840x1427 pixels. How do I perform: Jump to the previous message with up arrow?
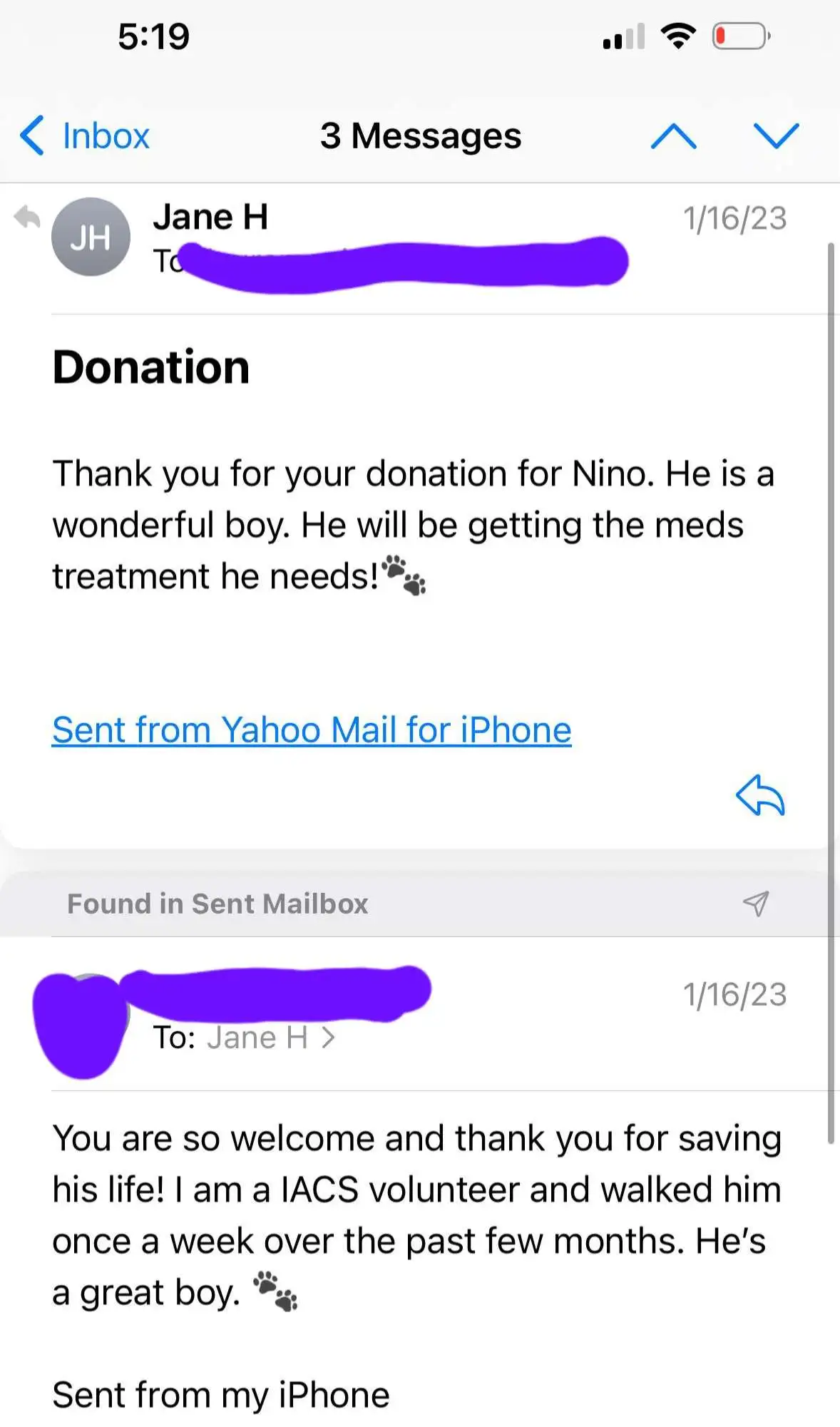[673, 135]
